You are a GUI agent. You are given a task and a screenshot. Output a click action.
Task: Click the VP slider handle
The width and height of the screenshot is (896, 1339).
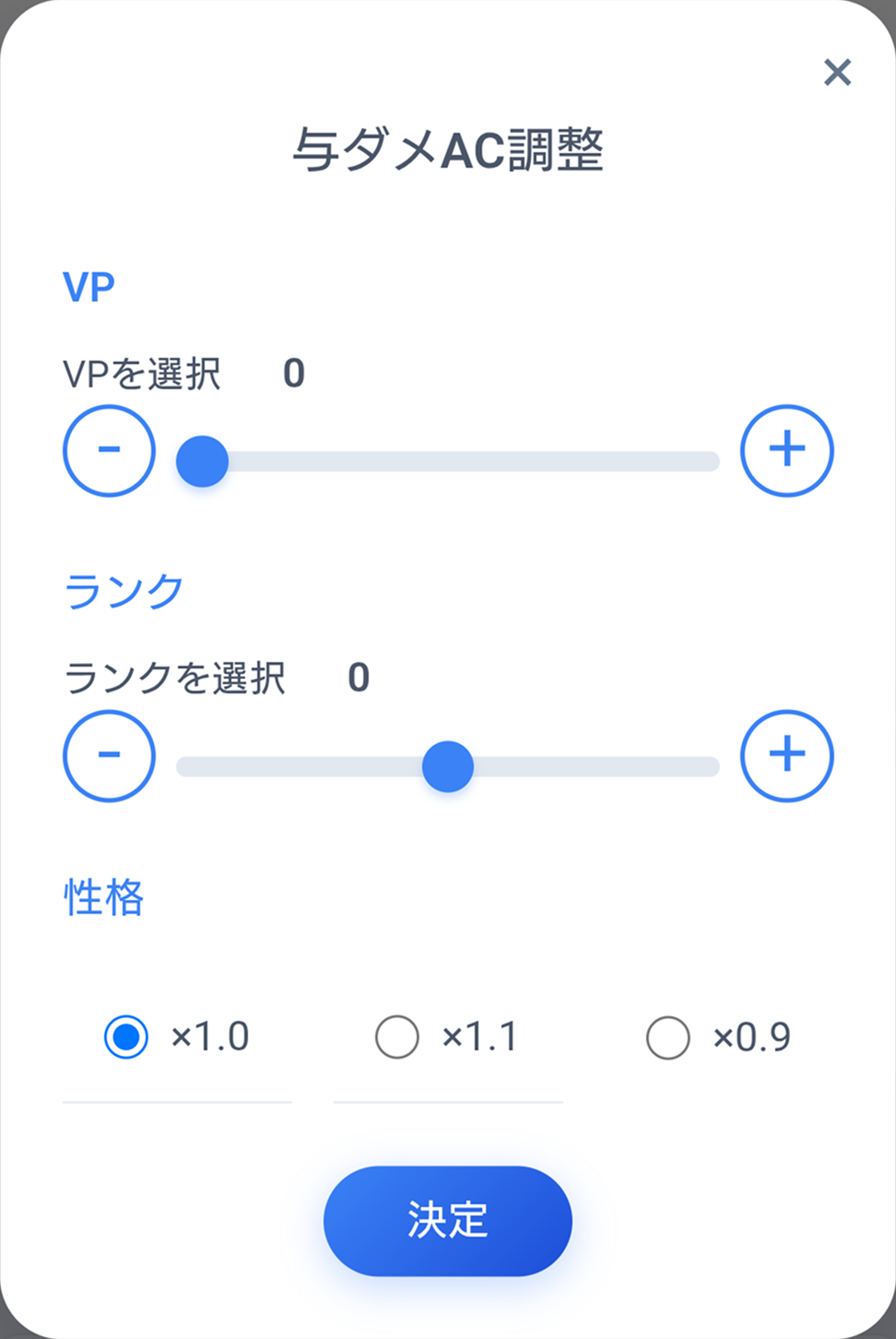tap(202, 461)
